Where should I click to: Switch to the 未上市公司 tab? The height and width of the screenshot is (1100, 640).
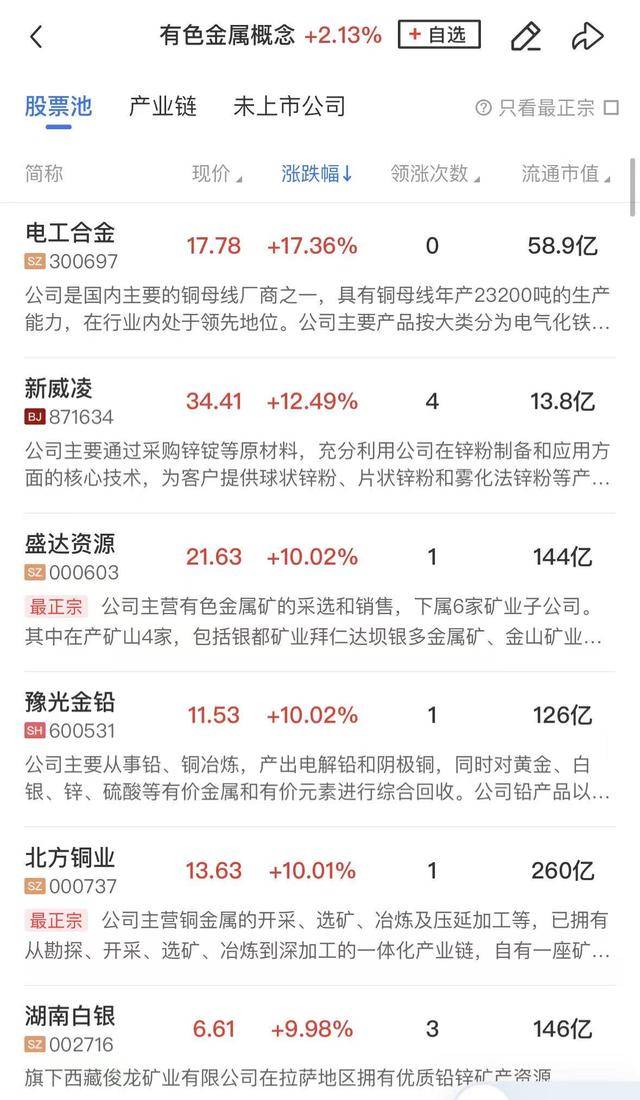click(x=289, y=107)
